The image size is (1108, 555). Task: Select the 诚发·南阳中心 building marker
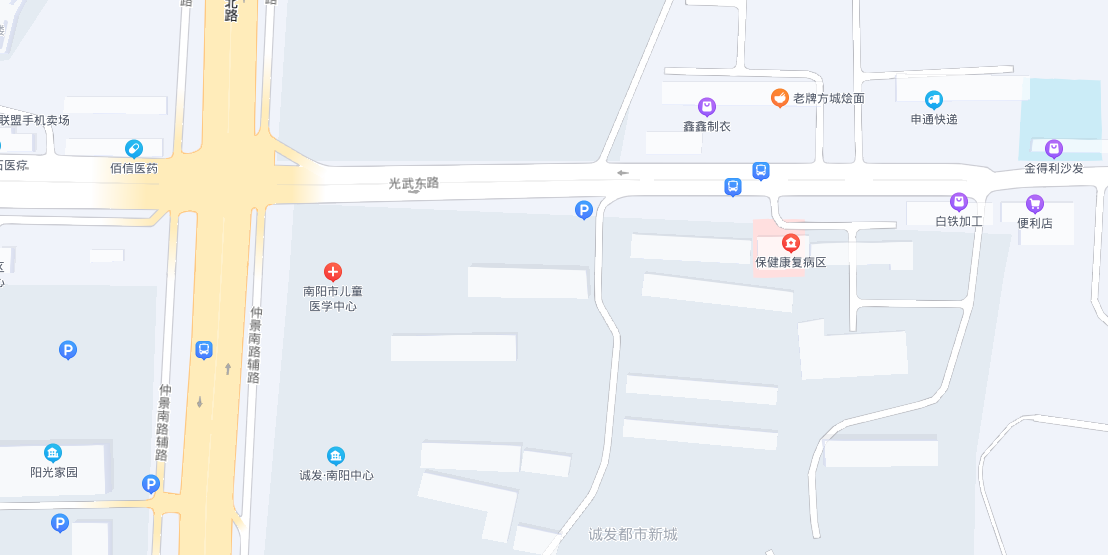click(336, 456)
